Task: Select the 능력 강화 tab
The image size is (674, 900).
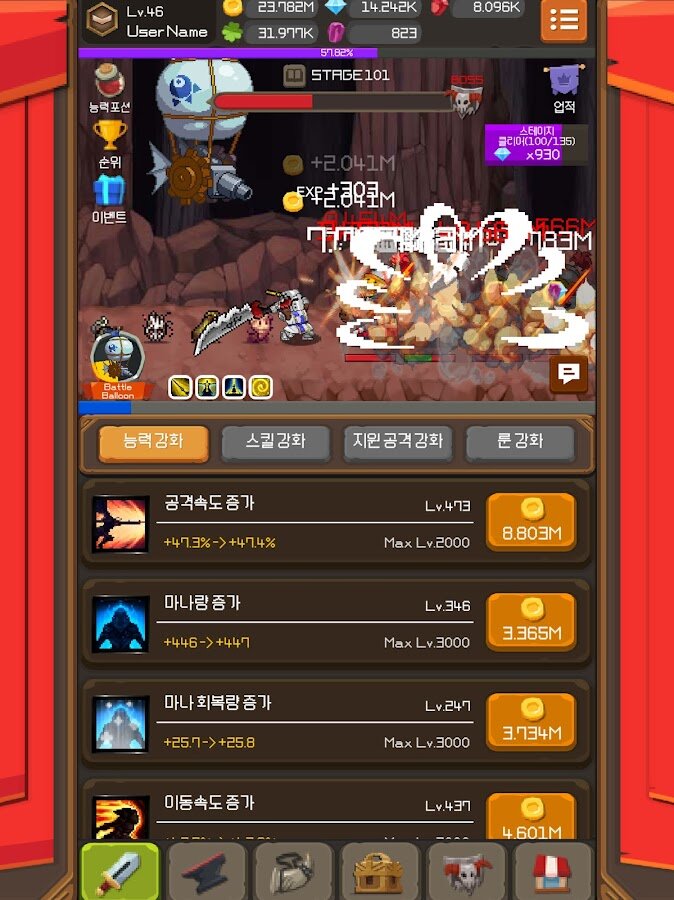Action: 153,441
